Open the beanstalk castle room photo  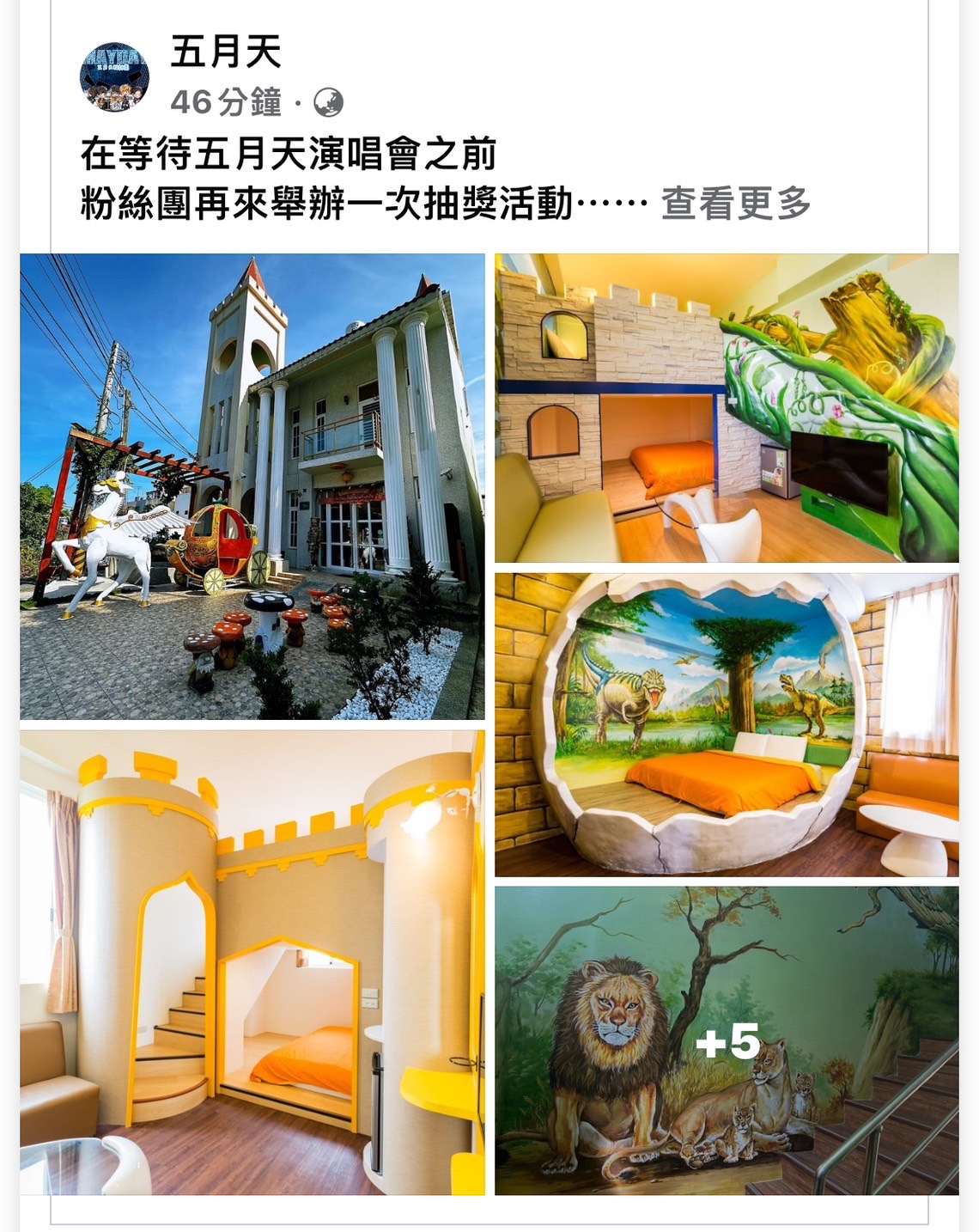[x=727, y=408]
